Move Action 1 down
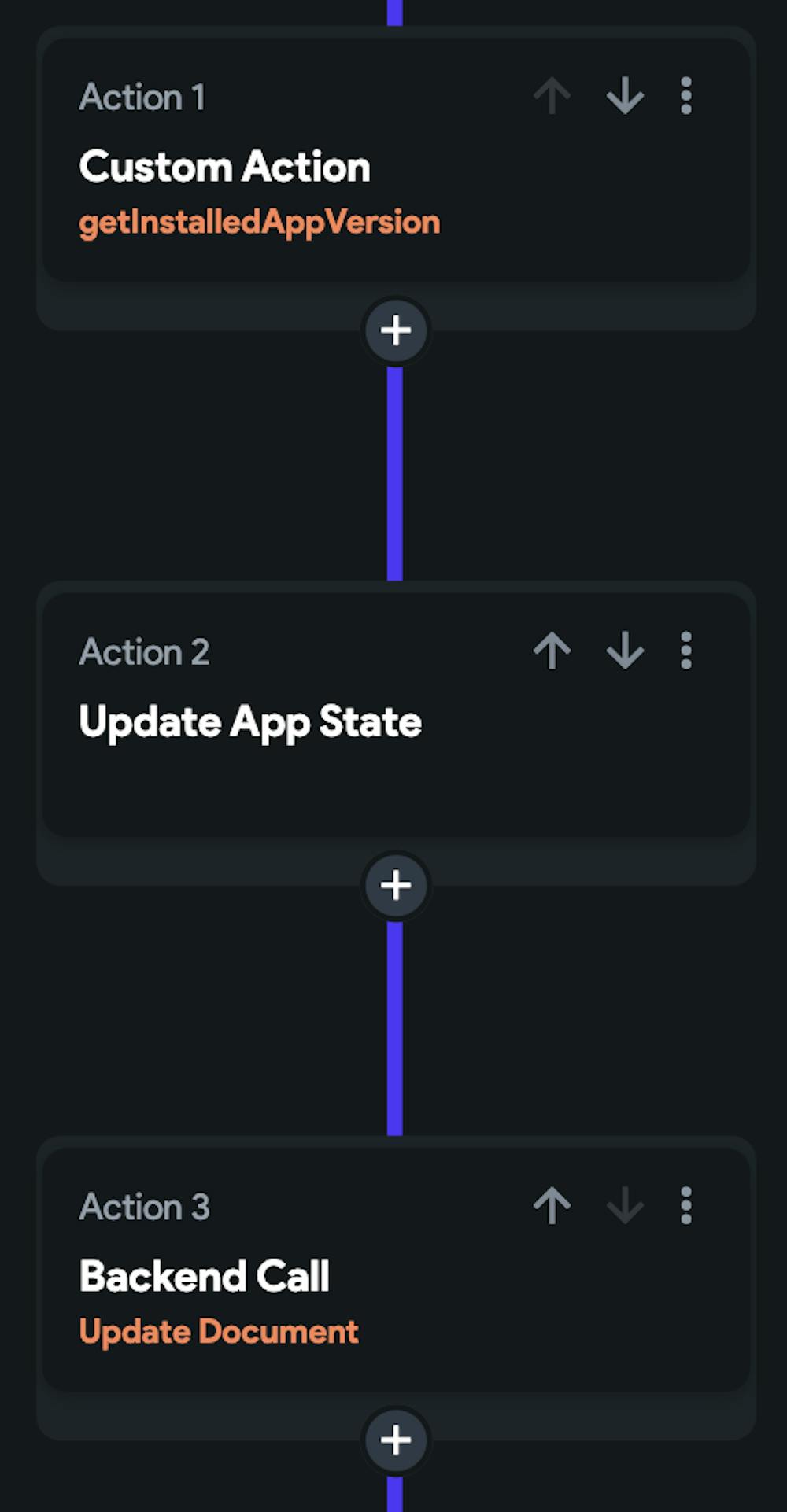The height and width of the screenshot is (1512, 787). tap(625, 97)
